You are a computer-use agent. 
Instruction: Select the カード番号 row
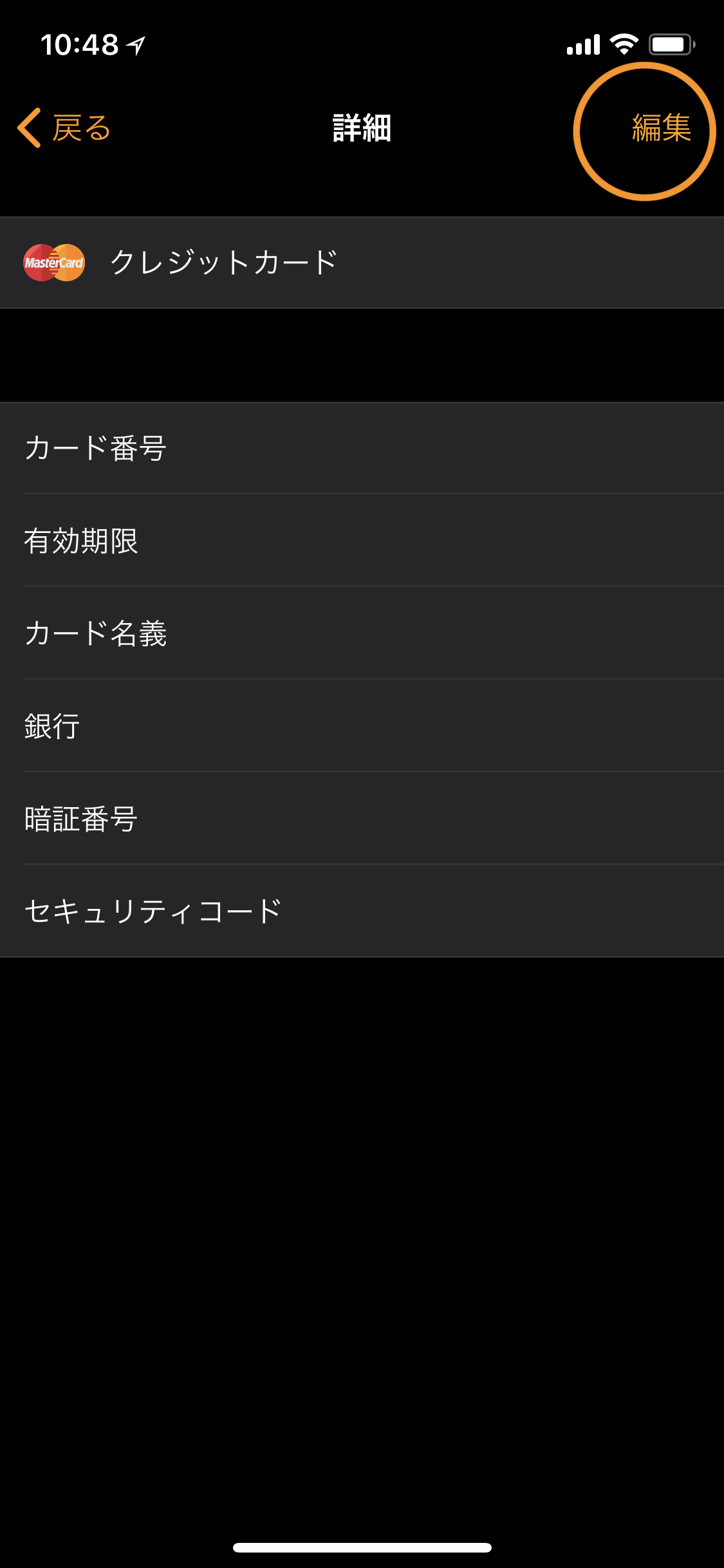coord(362,448)
